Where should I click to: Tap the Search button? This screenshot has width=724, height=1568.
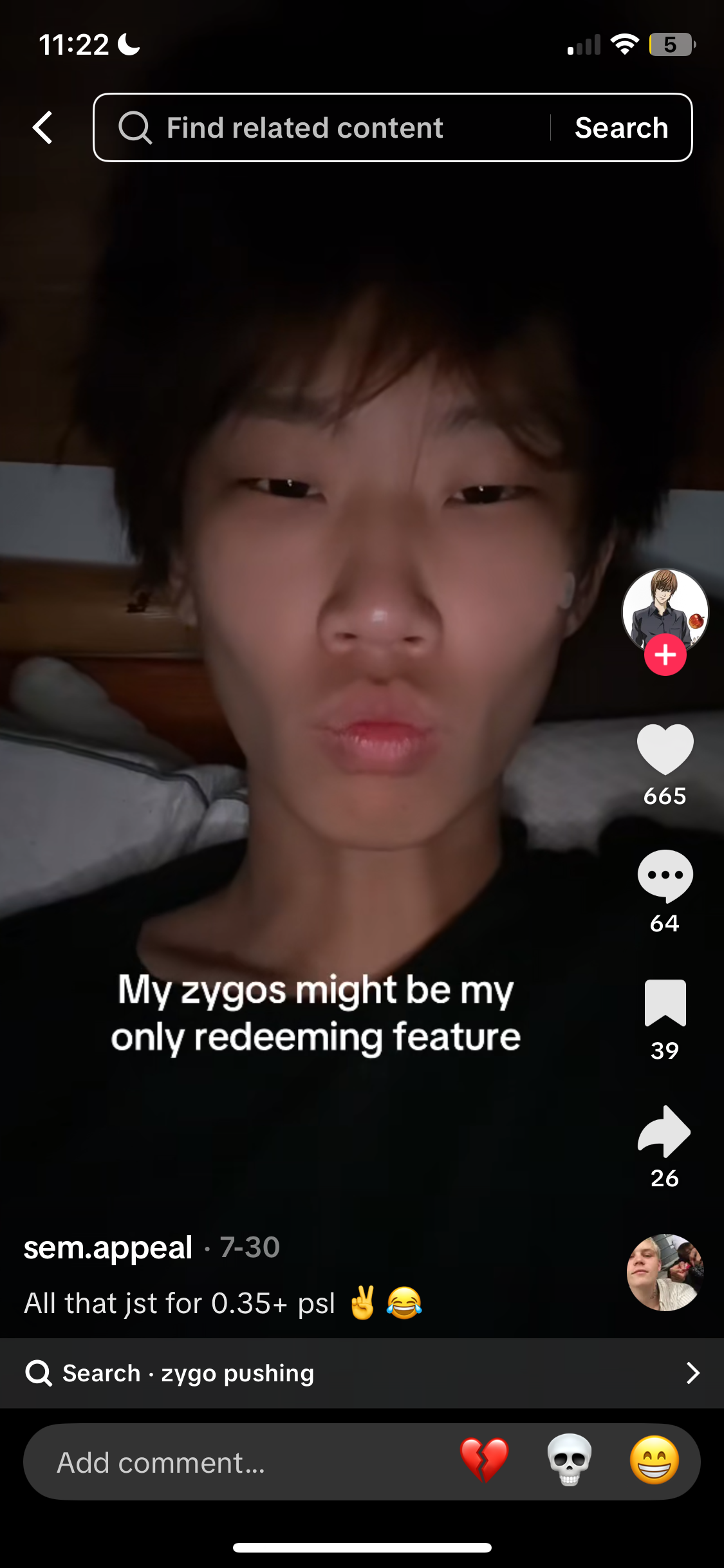[621, 127]
